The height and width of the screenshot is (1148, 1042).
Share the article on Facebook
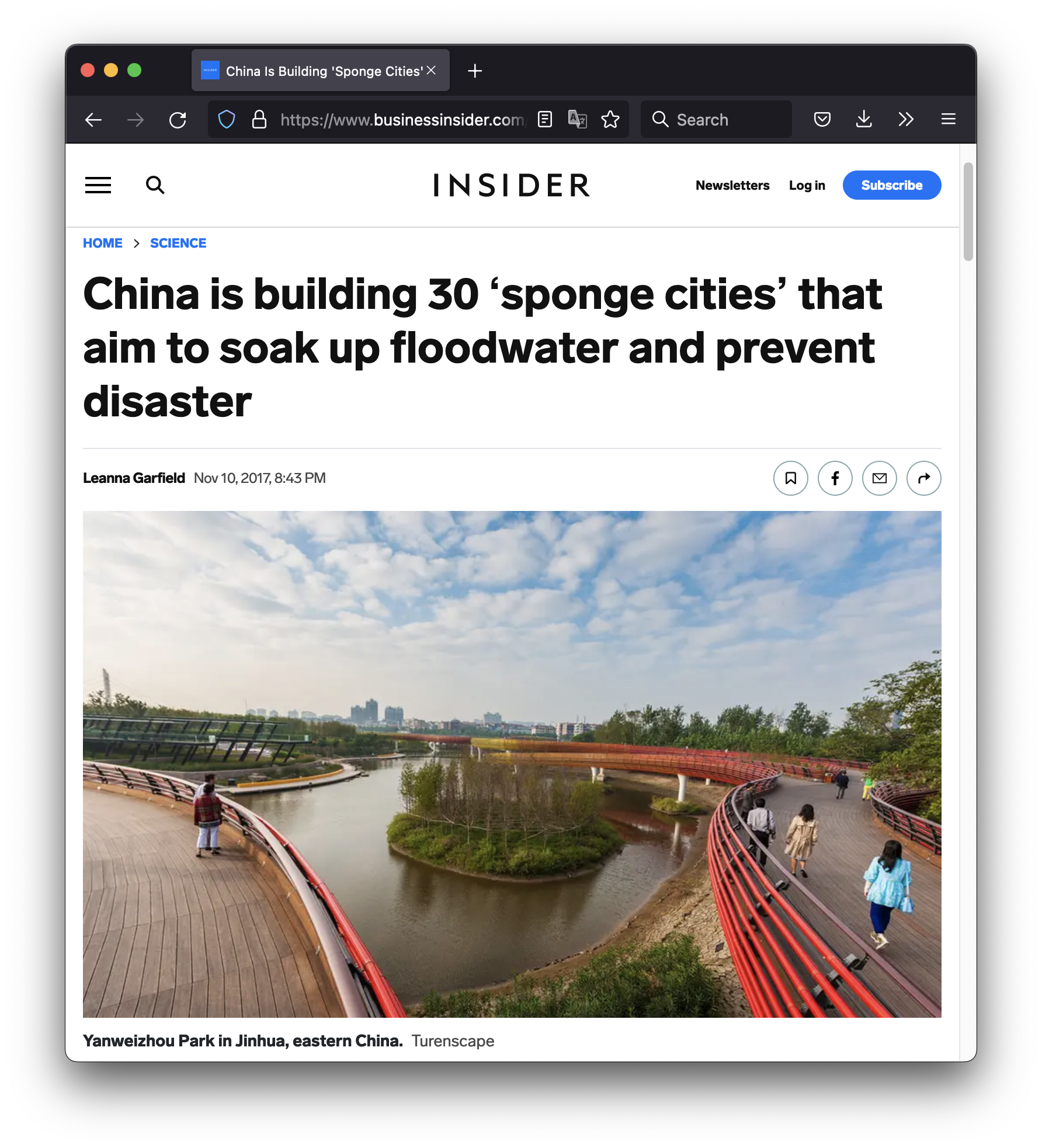click(835, 478)
